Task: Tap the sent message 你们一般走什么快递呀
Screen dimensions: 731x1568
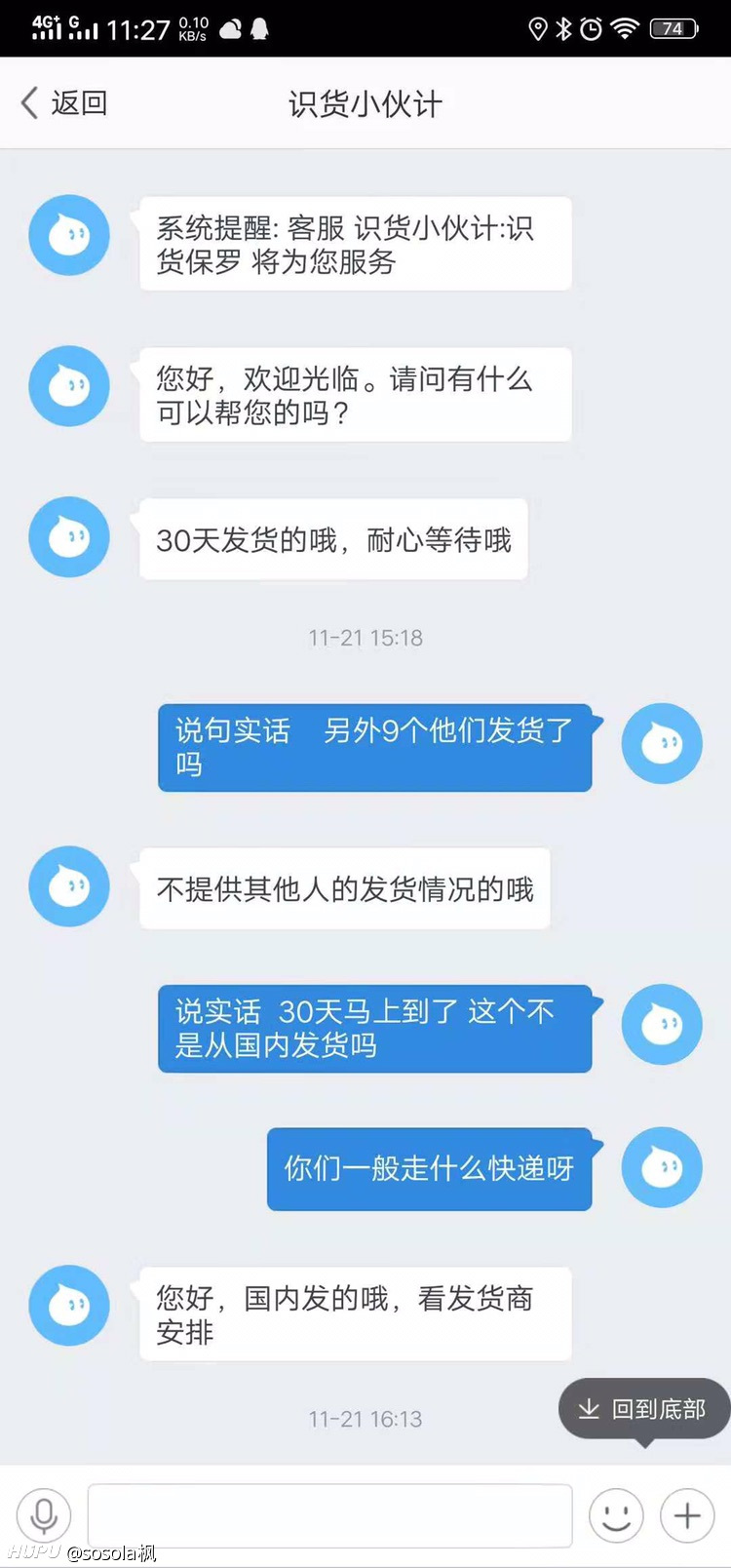Action: [x=429, y=1168]
